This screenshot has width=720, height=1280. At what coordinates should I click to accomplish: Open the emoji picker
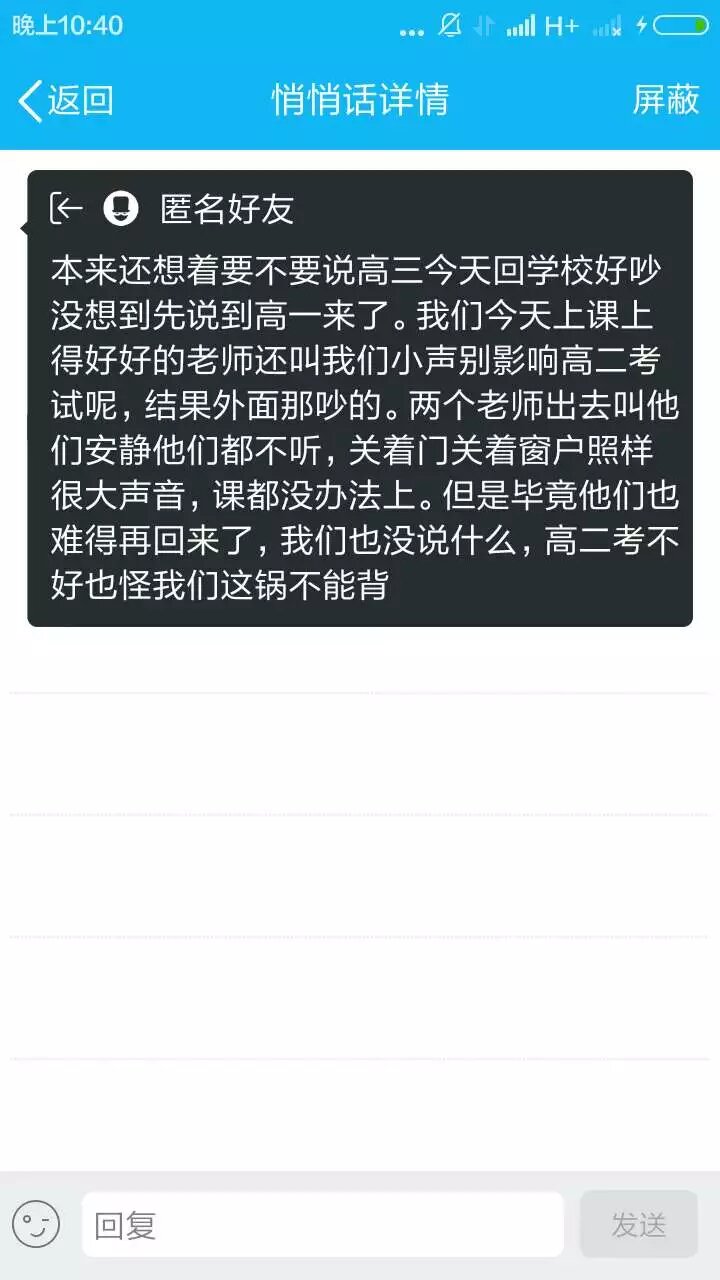(x=36, y=1225)
